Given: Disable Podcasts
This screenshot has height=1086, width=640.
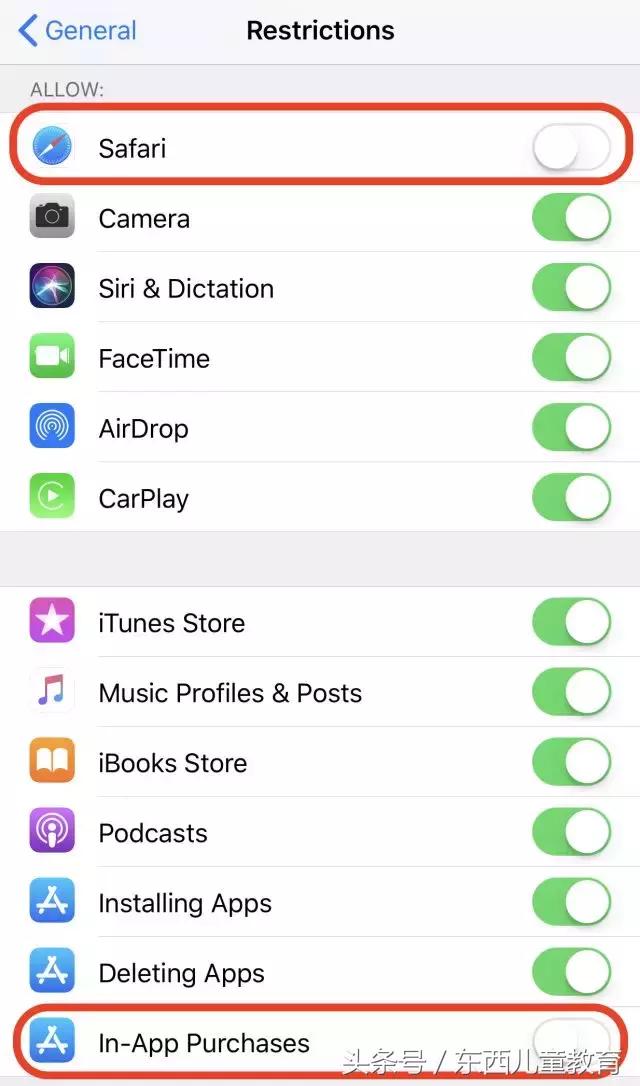Looking at the screenshot, I should (x=571, y=833).
